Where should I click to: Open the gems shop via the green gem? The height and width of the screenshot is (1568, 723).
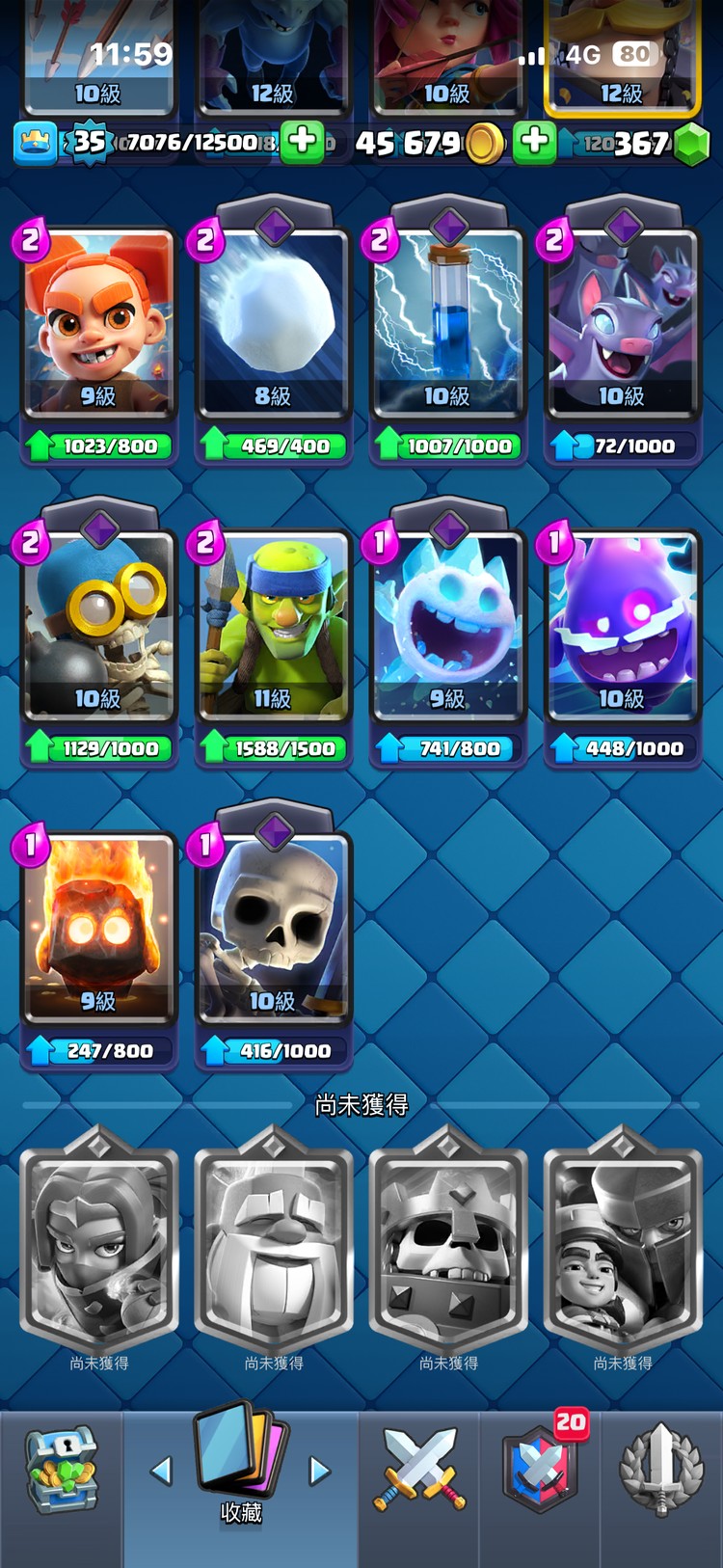coord(690,144)
